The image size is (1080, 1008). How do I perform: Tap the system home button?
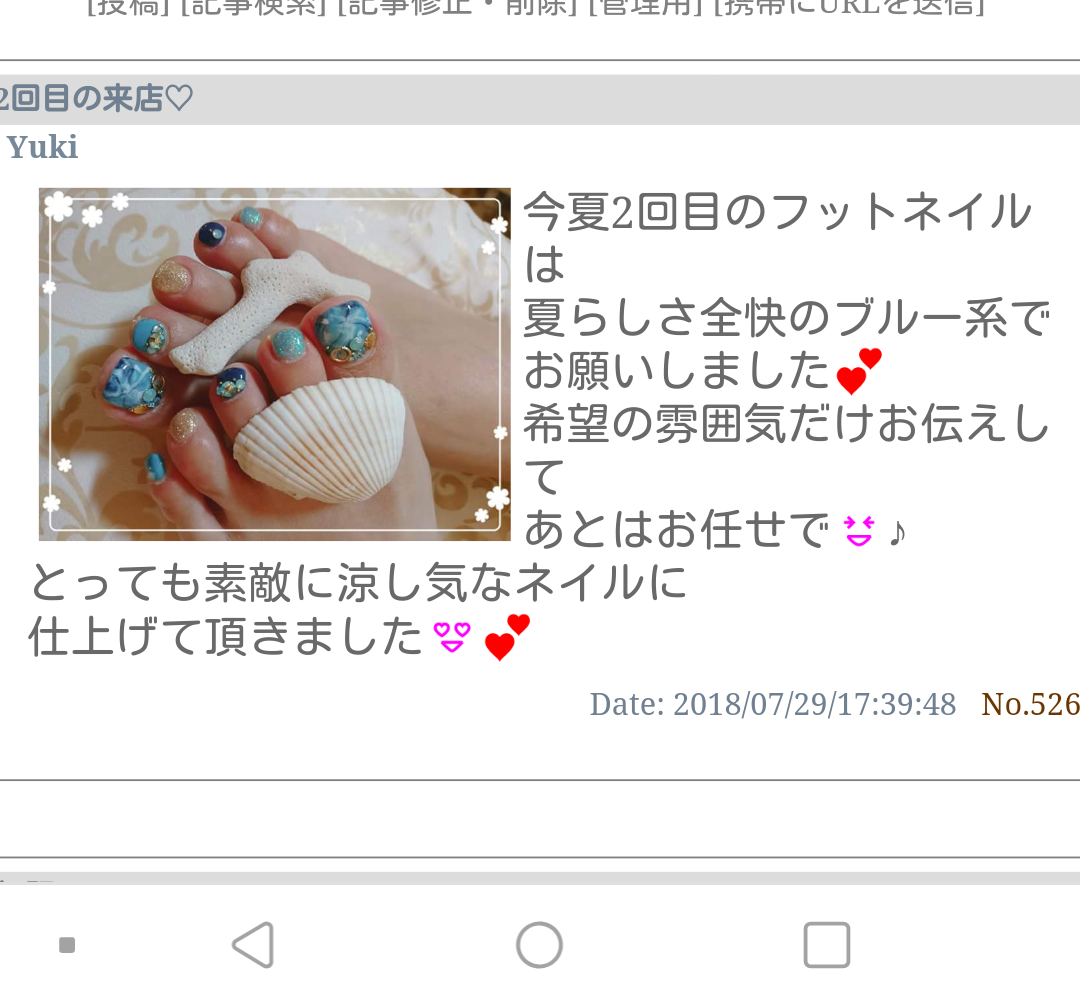point(539,944)
